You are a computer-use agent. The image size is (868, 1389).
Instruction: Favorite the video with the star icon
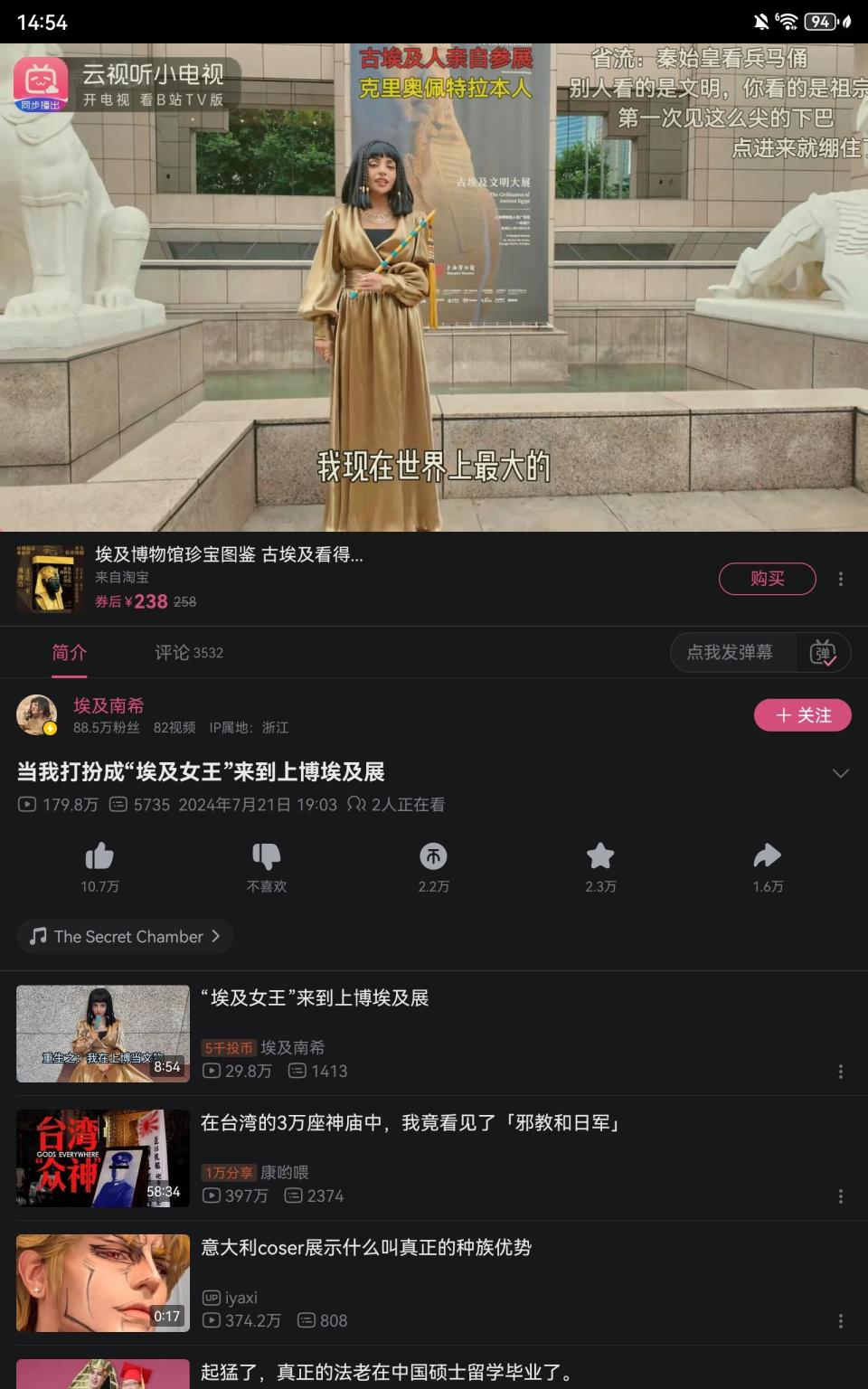[x=600, y=856]
